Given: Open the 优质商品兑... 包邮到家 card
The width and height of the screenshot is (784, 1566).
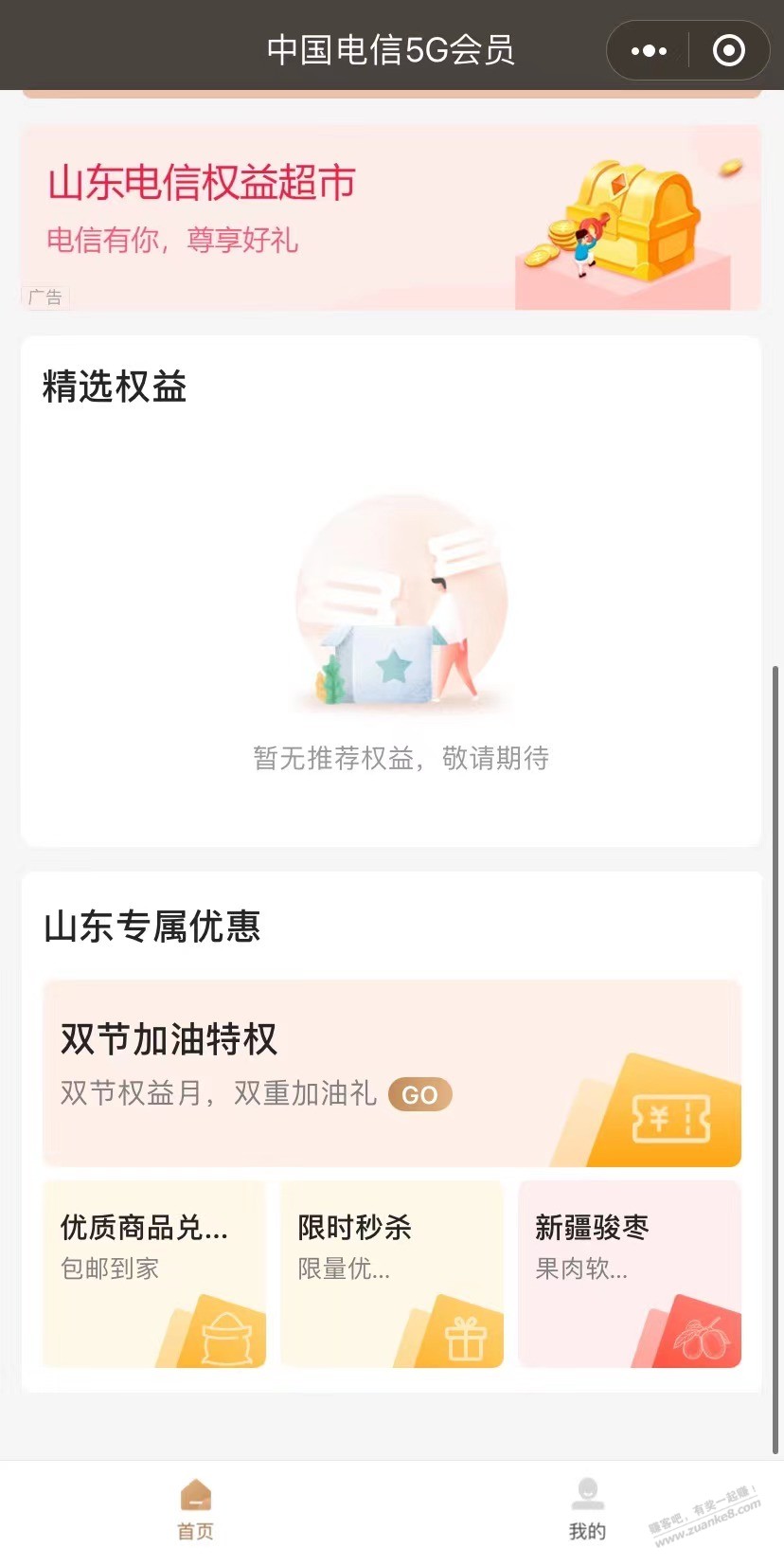Looking at the screenshot, I should [154, 1273].
